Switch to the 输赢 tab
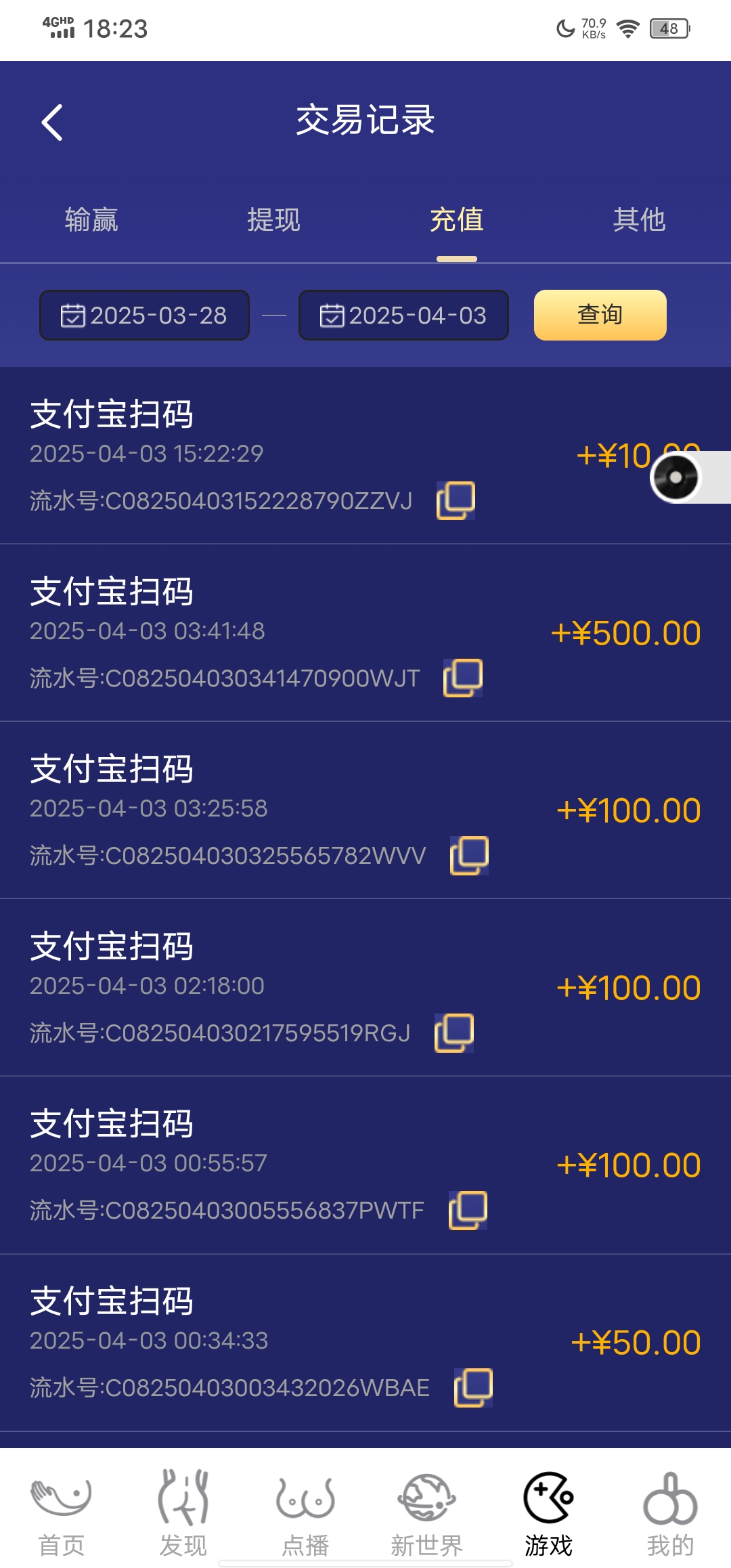 point(91,220)
